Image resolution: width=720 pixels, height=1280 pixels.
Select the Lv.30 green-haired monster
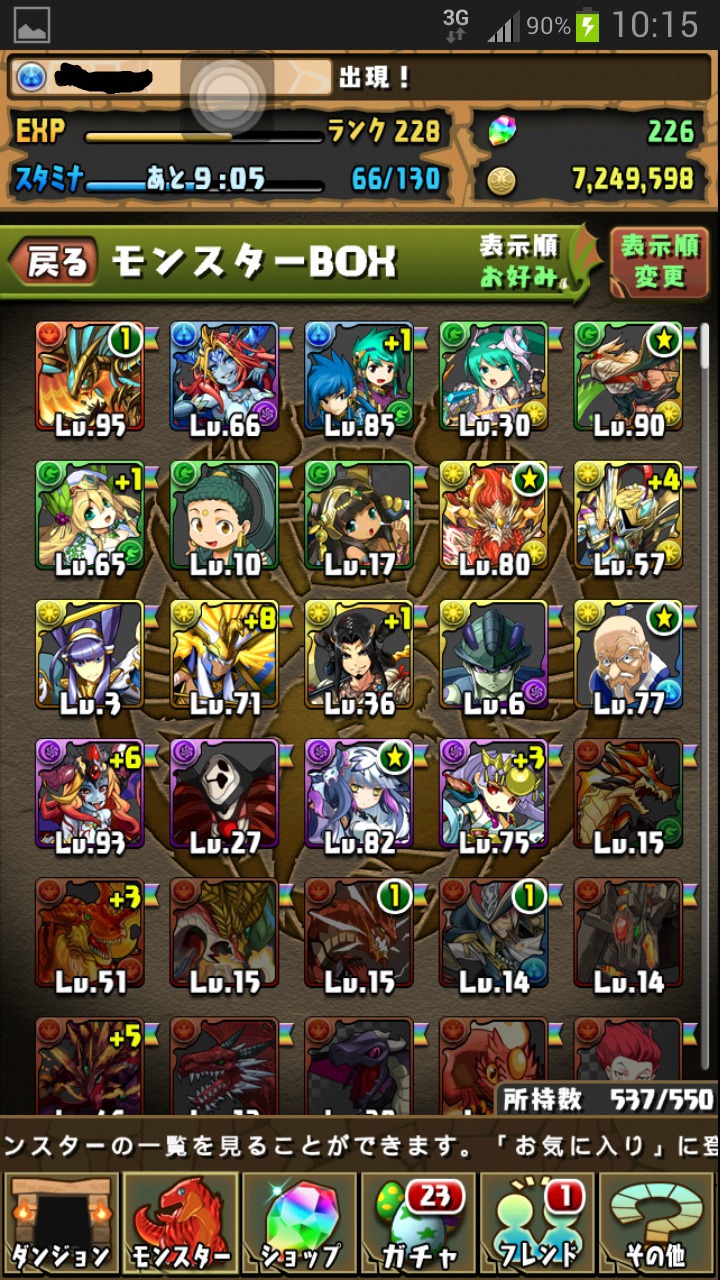click(x=495, y=380)
